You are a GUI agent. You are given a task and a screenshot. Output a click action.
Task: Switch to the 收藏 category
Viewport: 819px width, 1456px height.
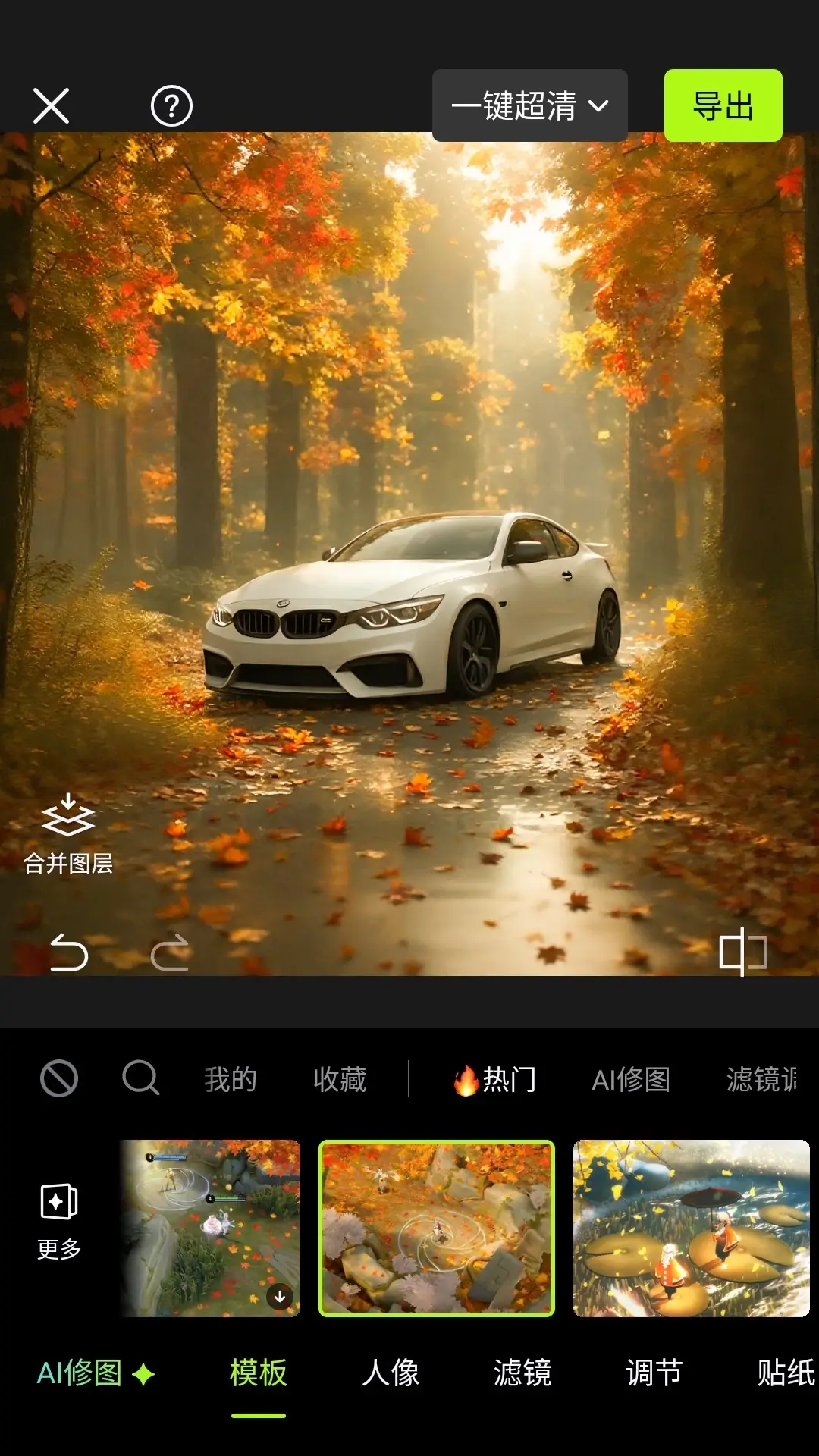(340, 1078)
